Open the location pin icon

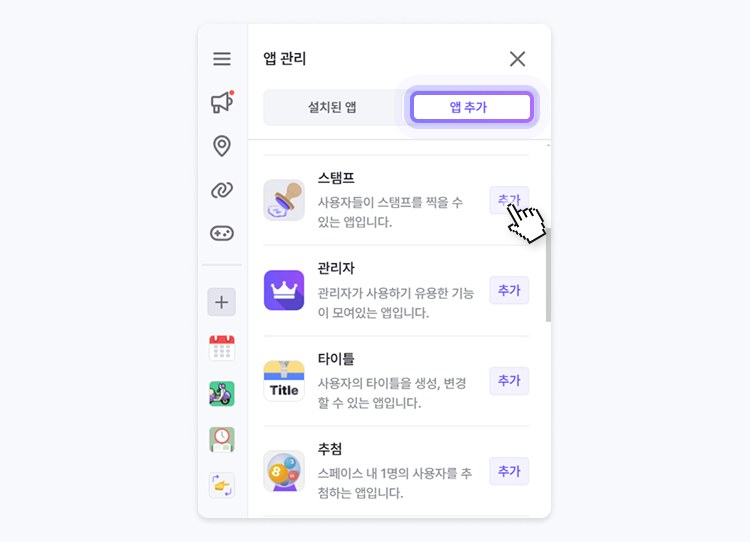[222, 146]
